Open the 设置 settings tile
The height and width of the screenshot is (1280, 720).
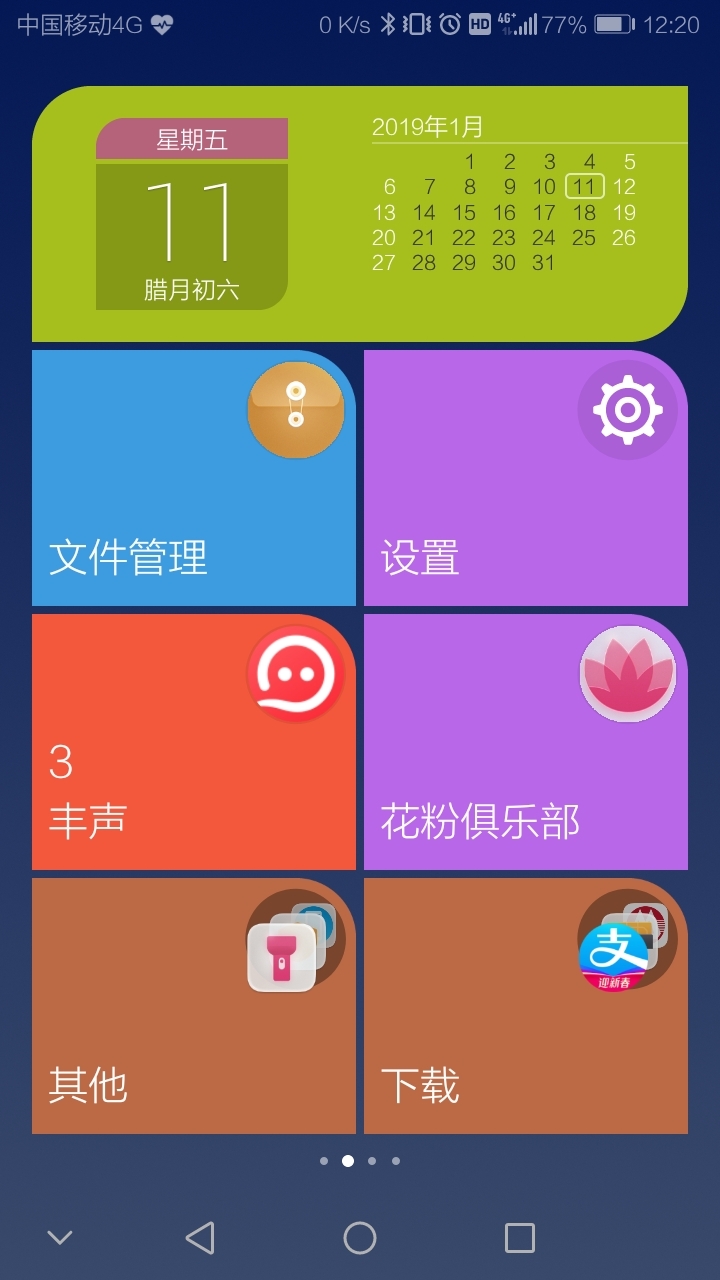(x=526, y=478)
